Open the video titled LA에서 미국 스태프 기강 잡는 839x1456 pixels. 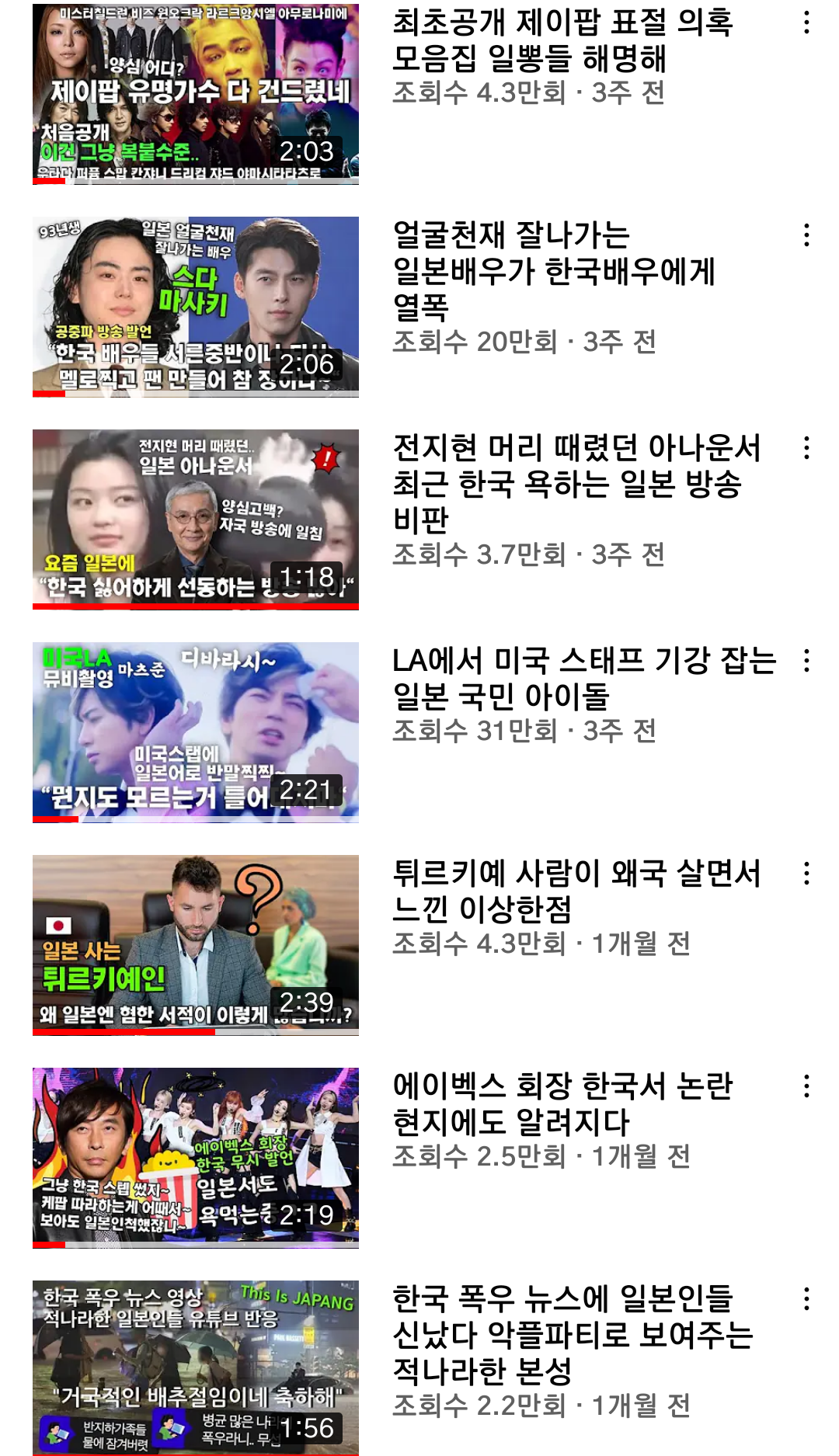pos(583,678)
